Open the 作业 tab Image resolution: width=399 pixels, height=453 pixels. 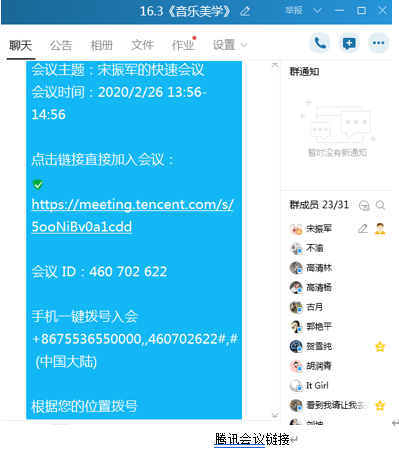pyautogui.click(x=183, y=45)
